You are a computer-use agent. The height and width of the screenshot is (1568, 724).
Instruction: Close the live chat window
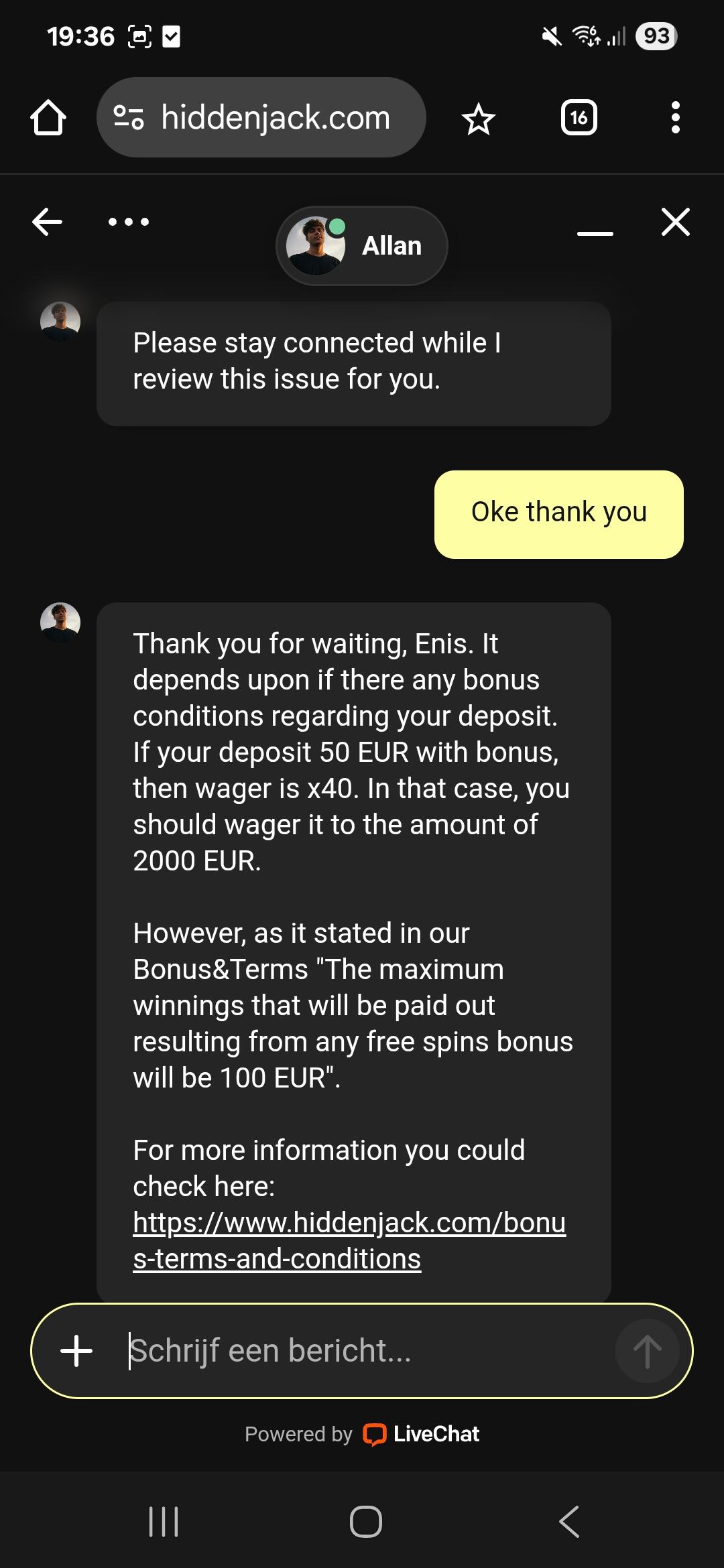pyautogui.click(x=675, y=222)
